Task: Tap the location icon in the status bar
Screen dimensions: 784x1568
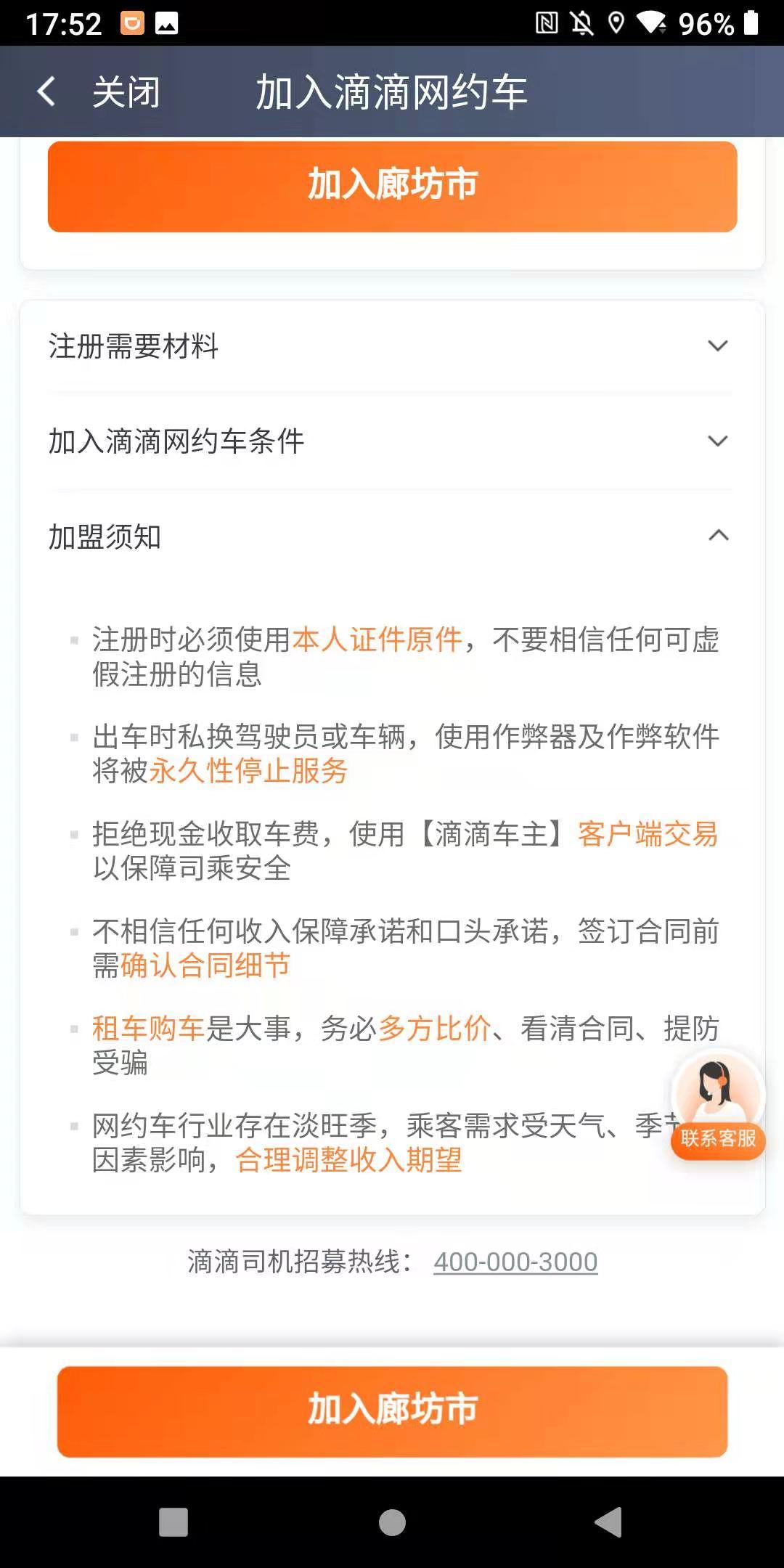Action: point(619,23)
